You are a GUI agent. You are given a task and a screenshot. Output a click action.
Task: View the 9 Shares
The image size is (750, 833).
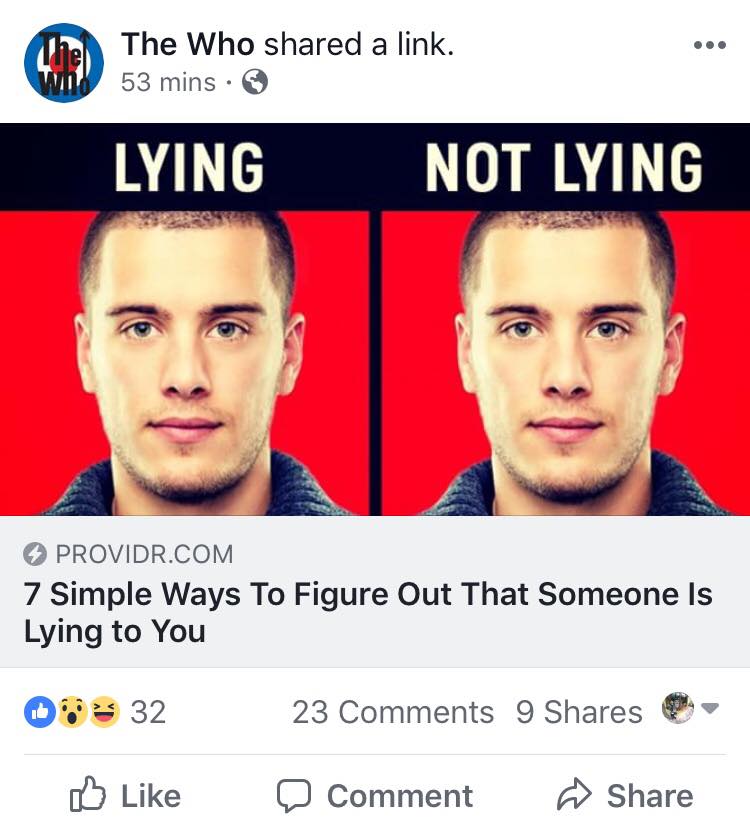[579, 712]
